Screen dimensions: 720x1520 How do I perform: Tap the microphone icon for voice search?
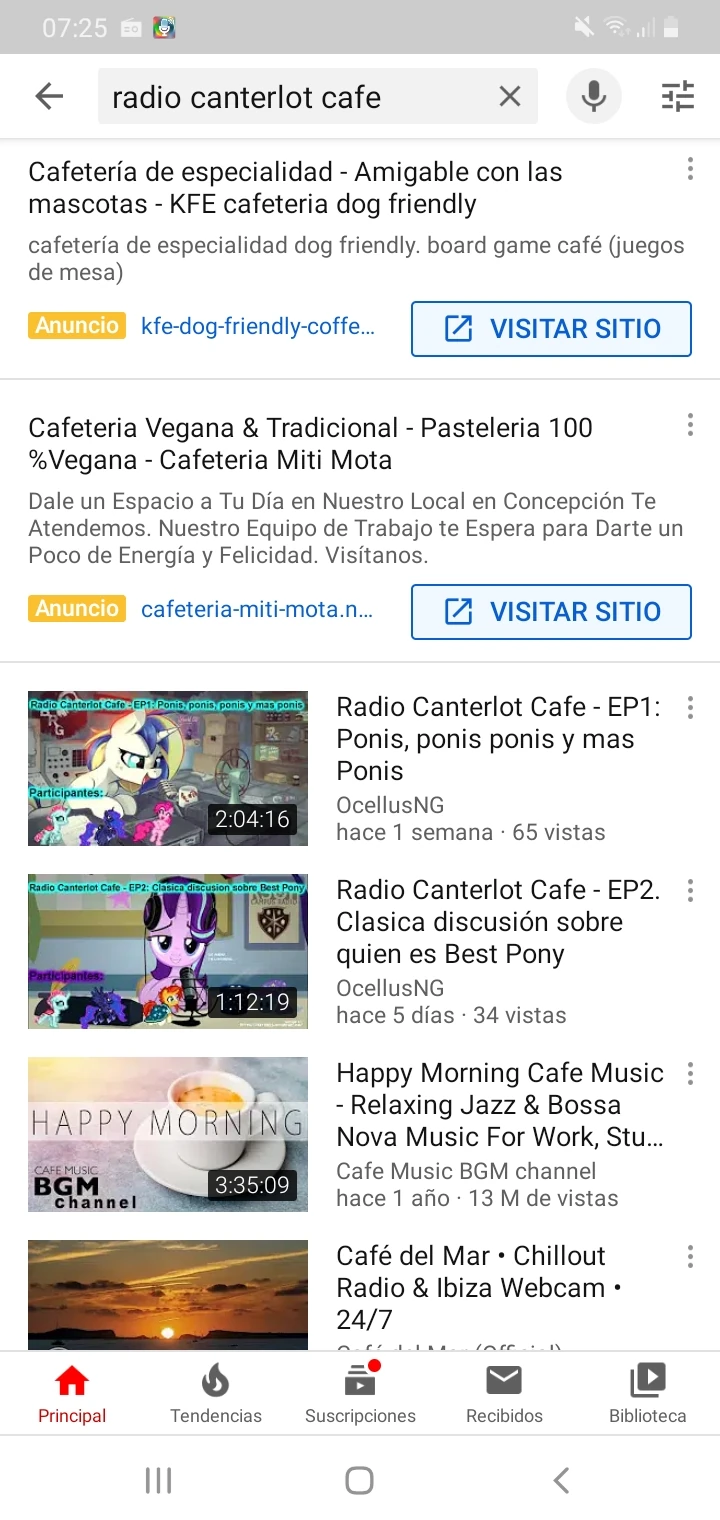click(x=593, y=96)
